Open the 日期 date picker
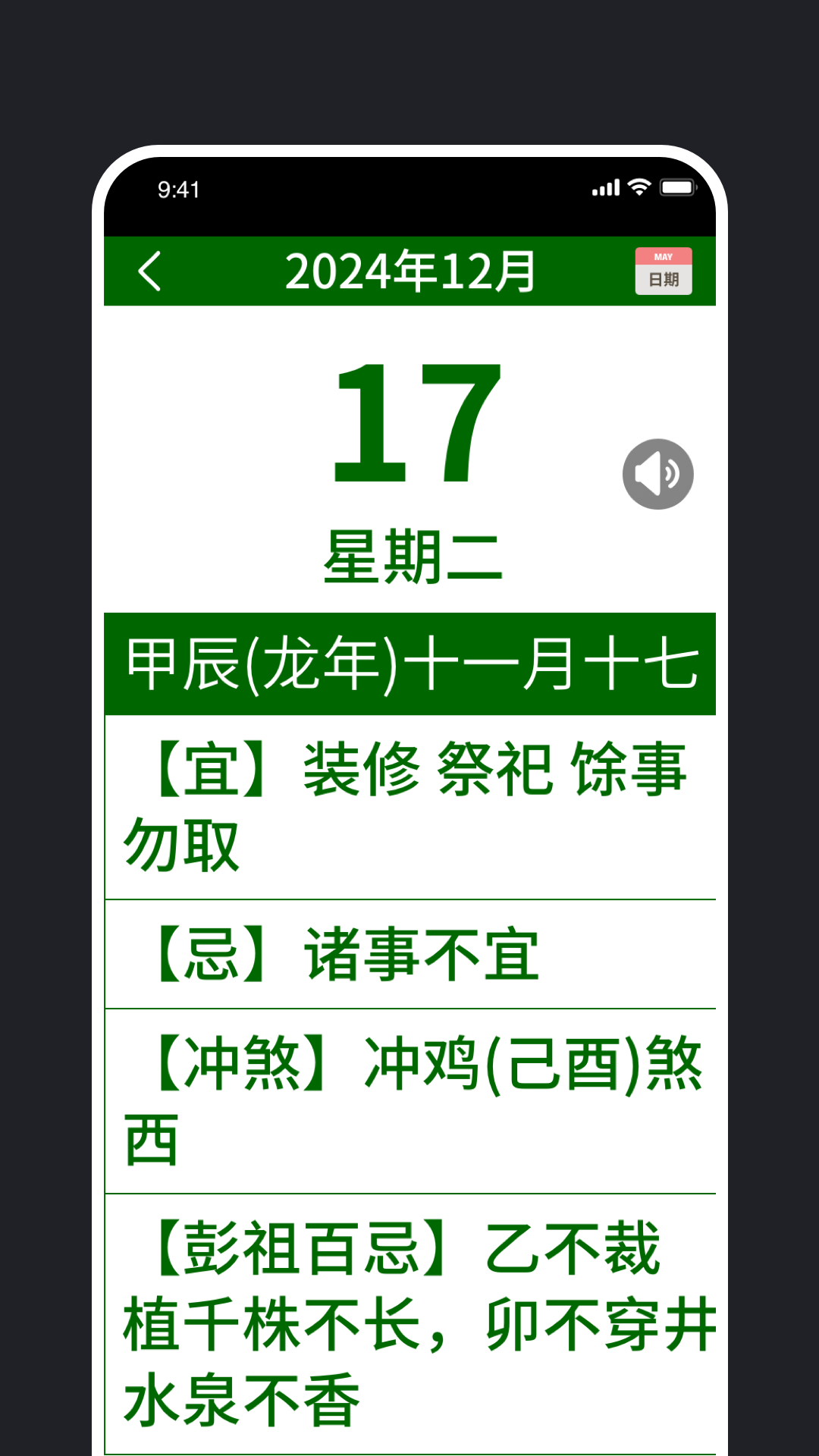819x1456 pixels. [664, 271]
